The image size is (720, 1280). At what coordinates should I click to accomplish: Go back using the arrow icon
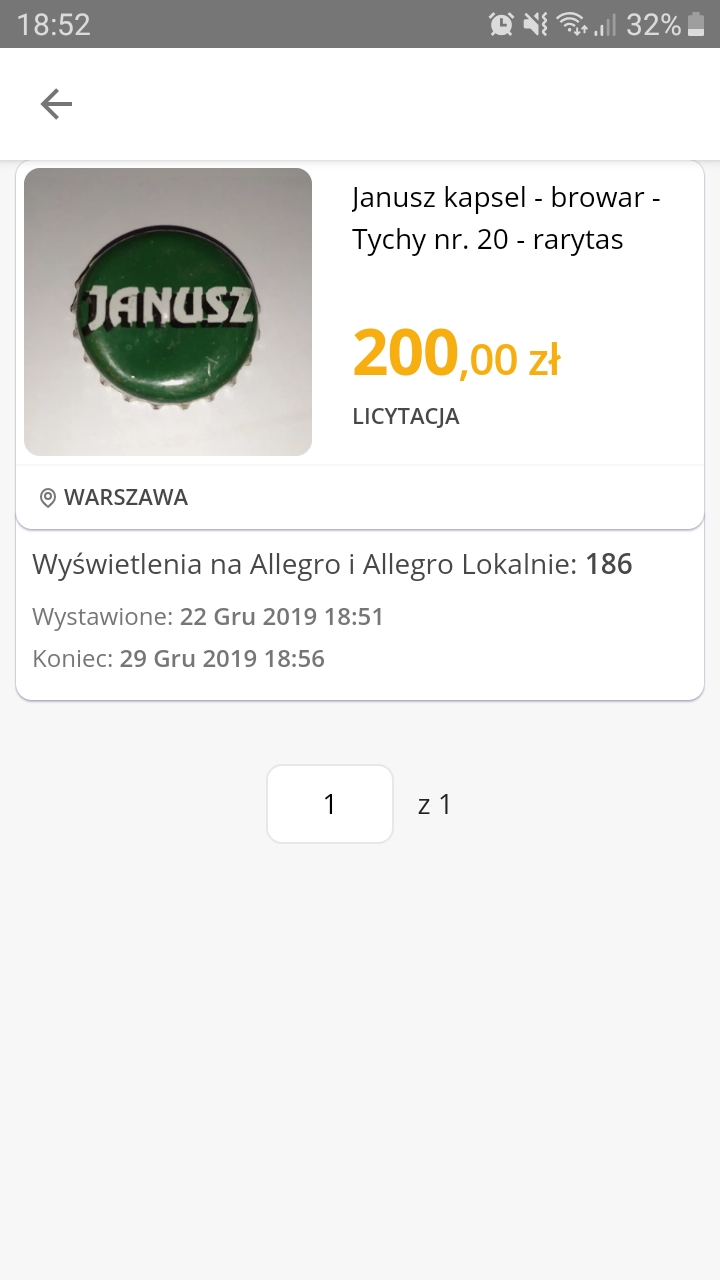56,104
